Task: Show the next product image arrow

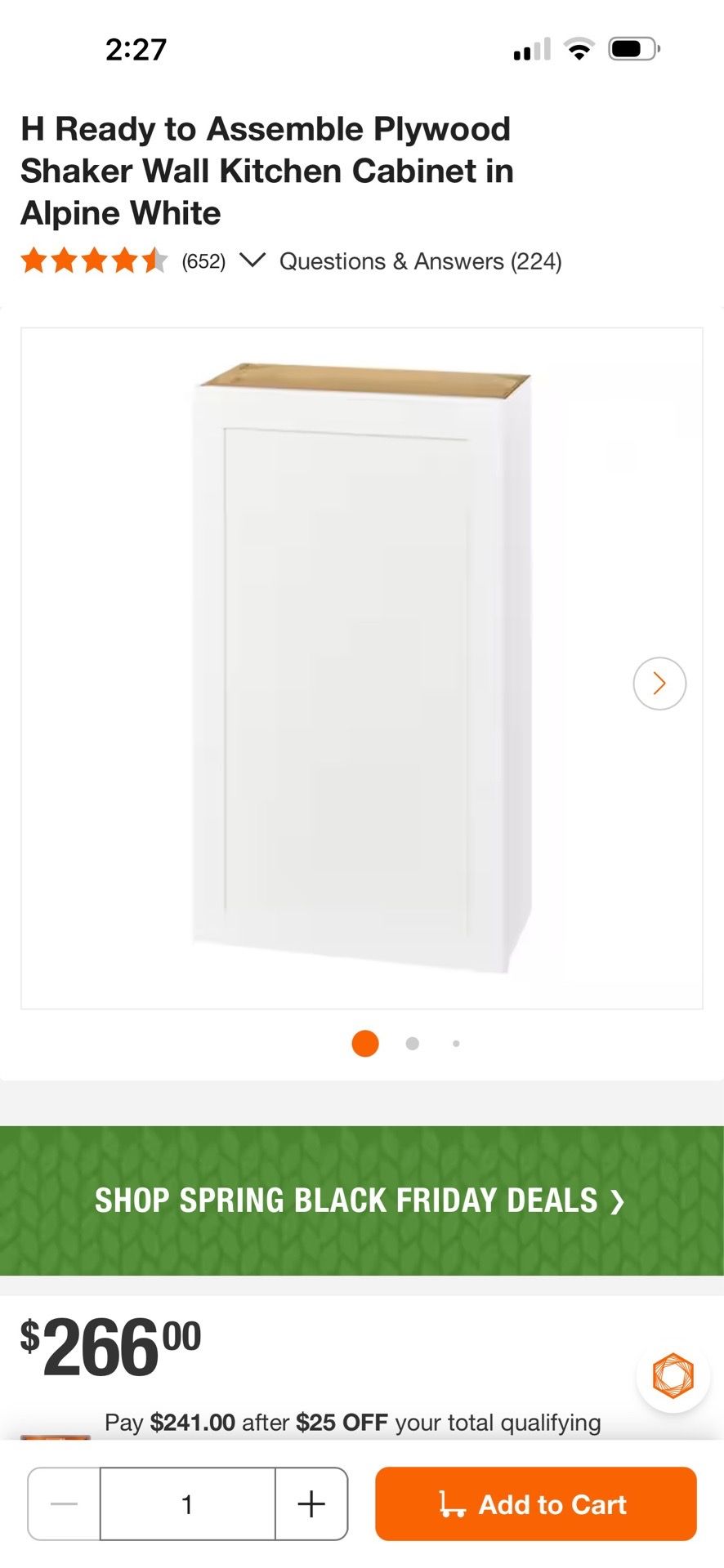Action: 659,684
